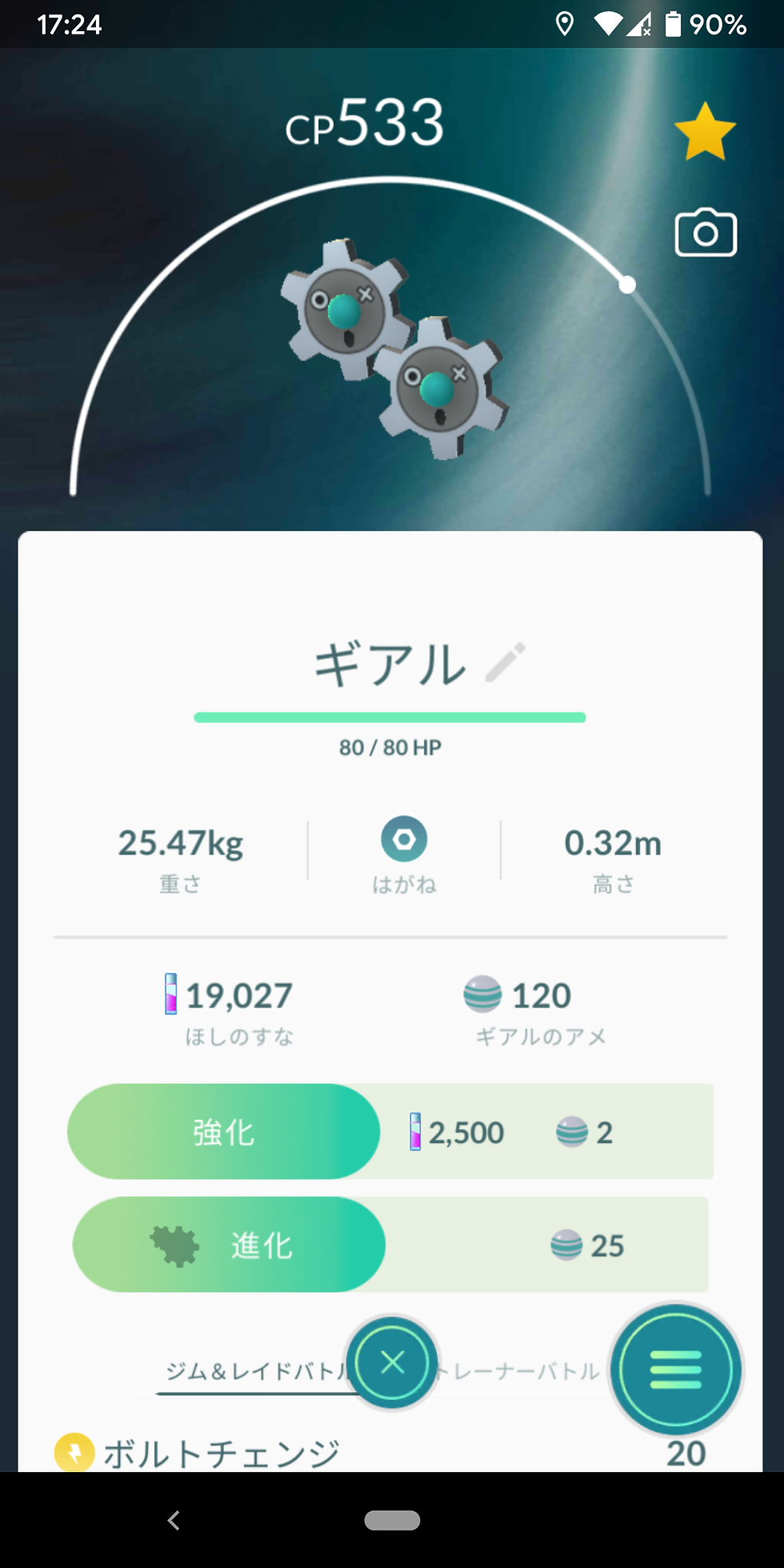
Task: Go back using the system back arrow
Action: (174, 1520)
